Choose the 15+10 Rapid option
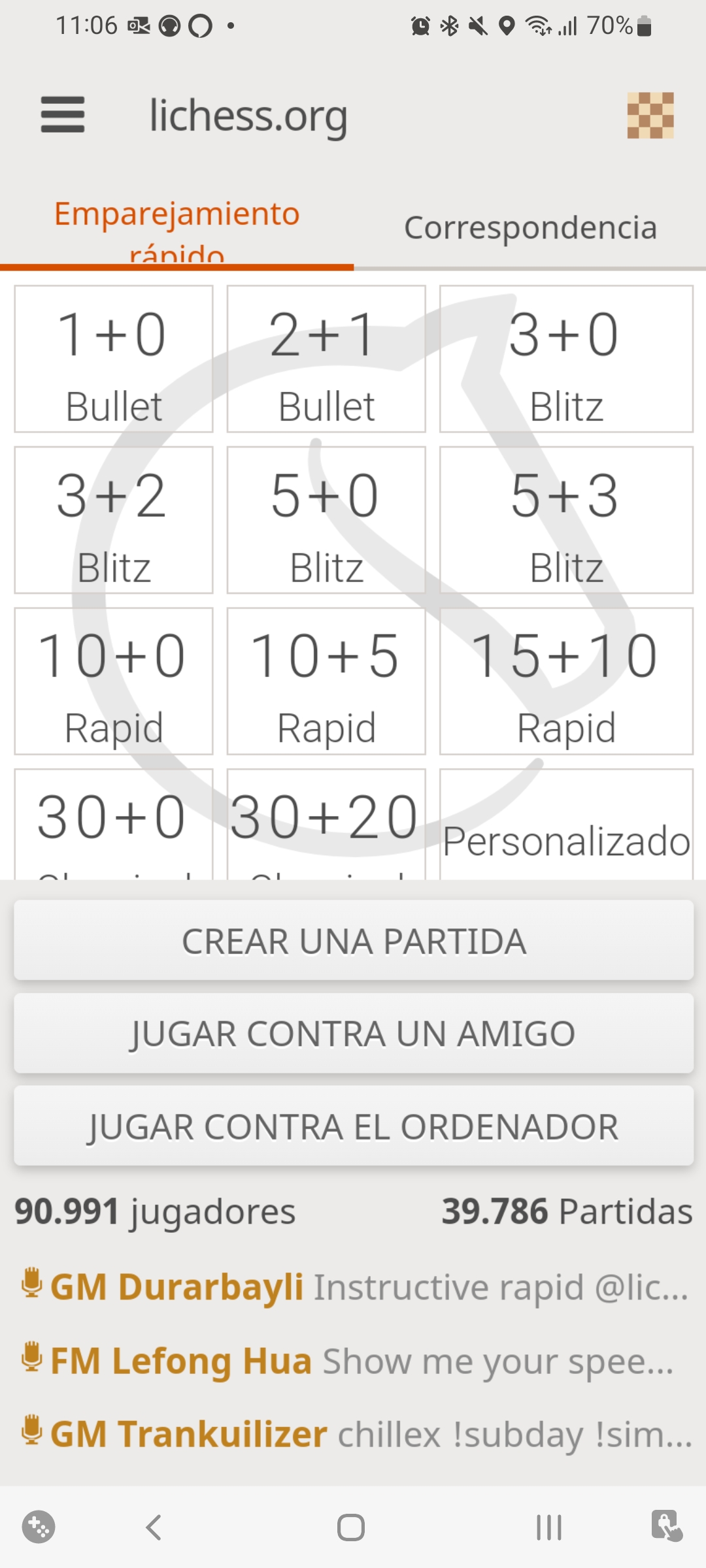Image resolution: width=706 pixels, height=1568 pixels. [566, 681]
